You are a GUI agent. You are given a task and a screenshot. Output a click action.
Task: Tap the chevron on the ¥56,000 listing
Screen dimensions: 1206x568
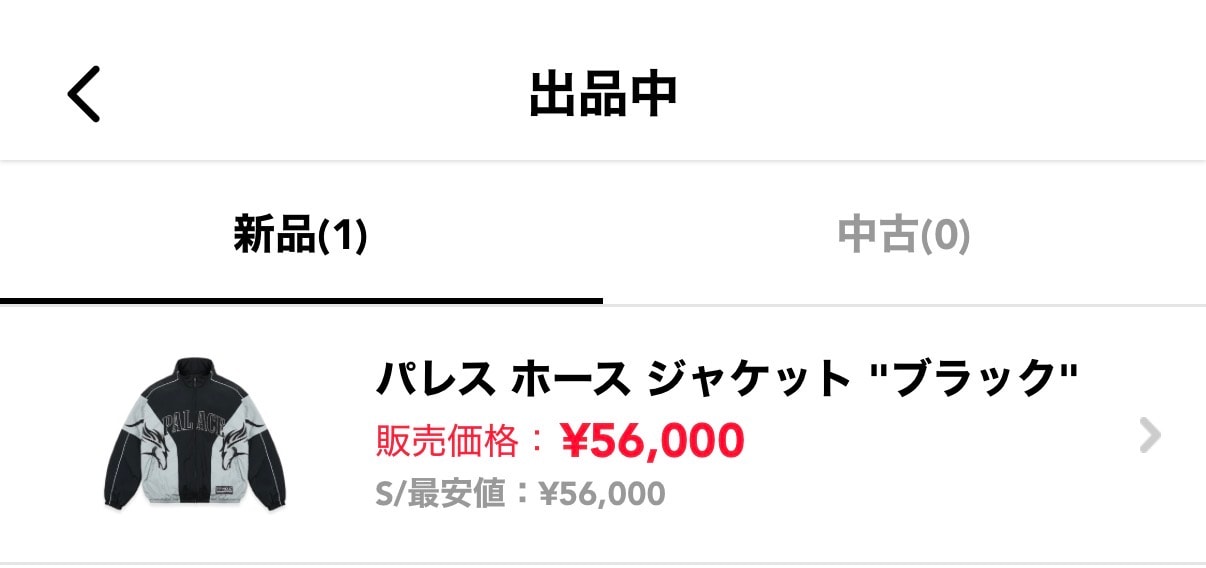(1150, 435)
